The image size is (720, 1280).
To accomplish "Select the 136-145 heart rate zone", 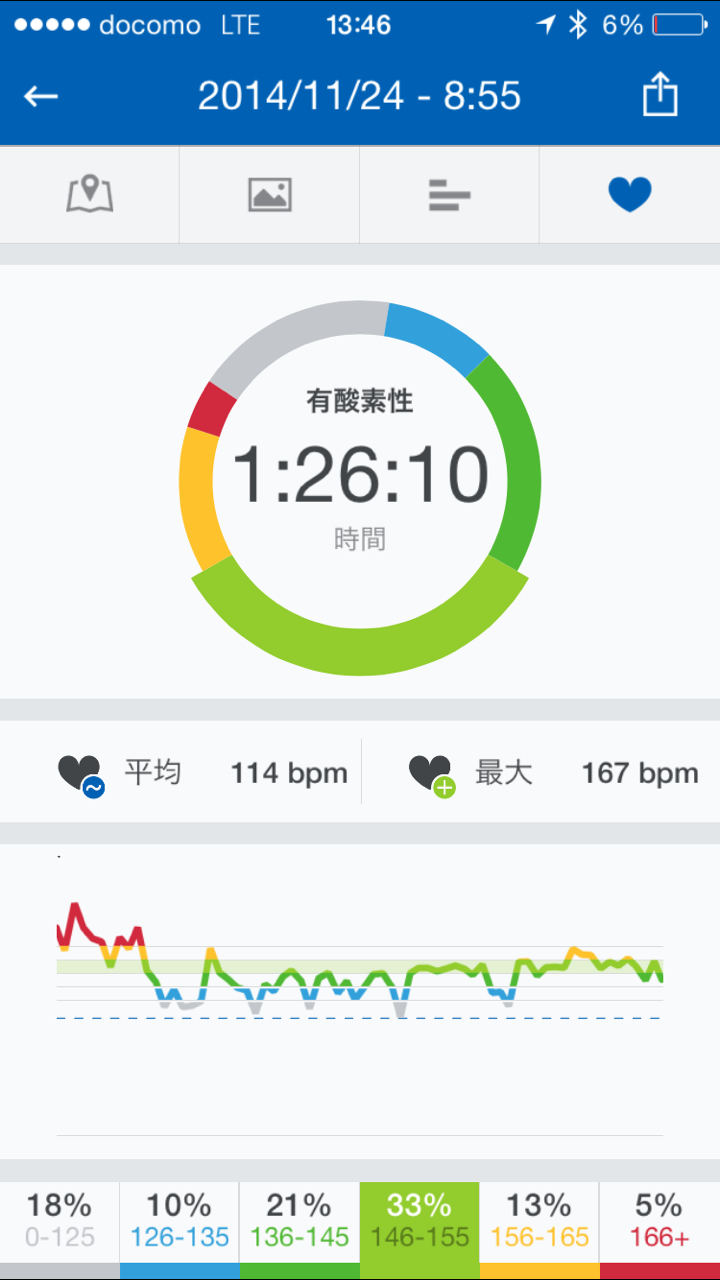I will (299, 1222).
